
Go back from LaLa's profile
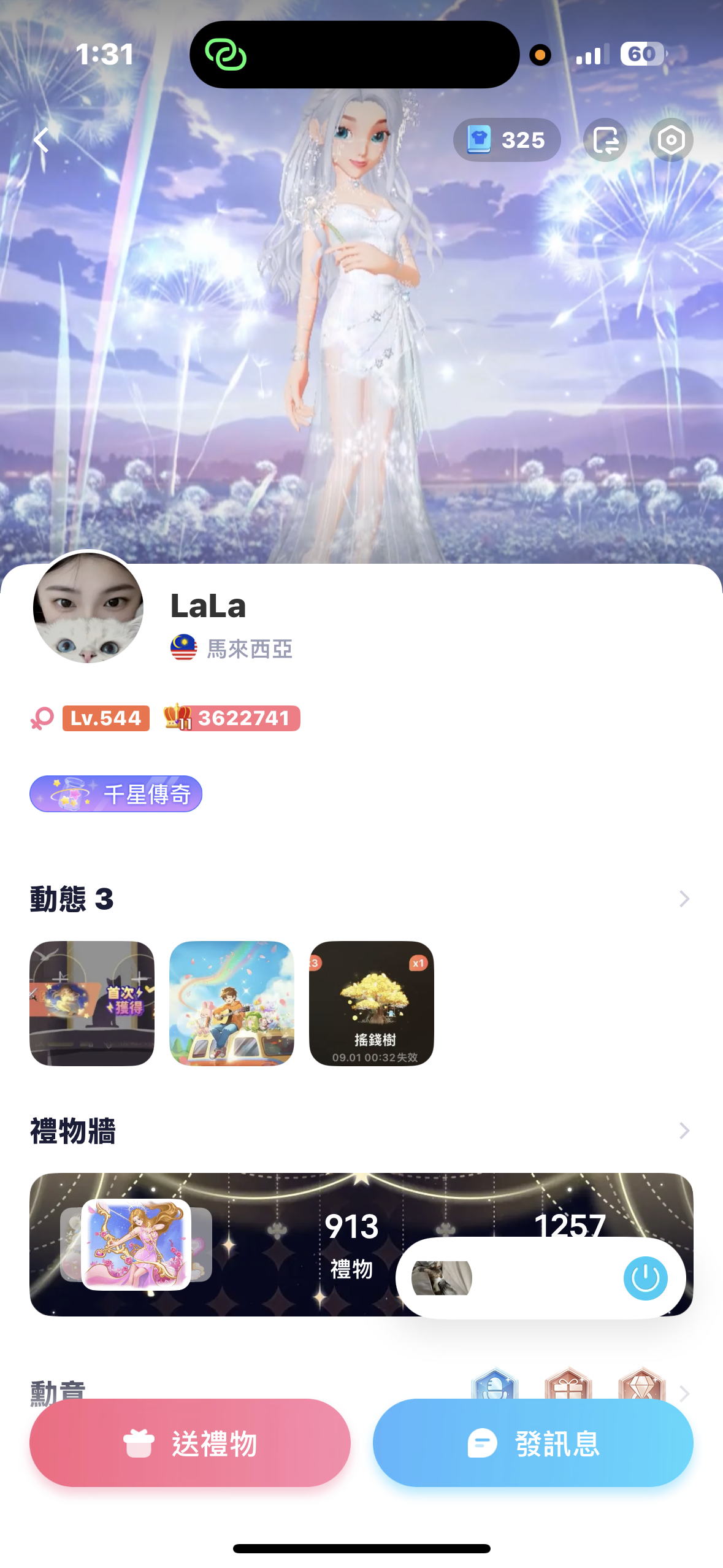pyautogui.click(x=41, y=140)
